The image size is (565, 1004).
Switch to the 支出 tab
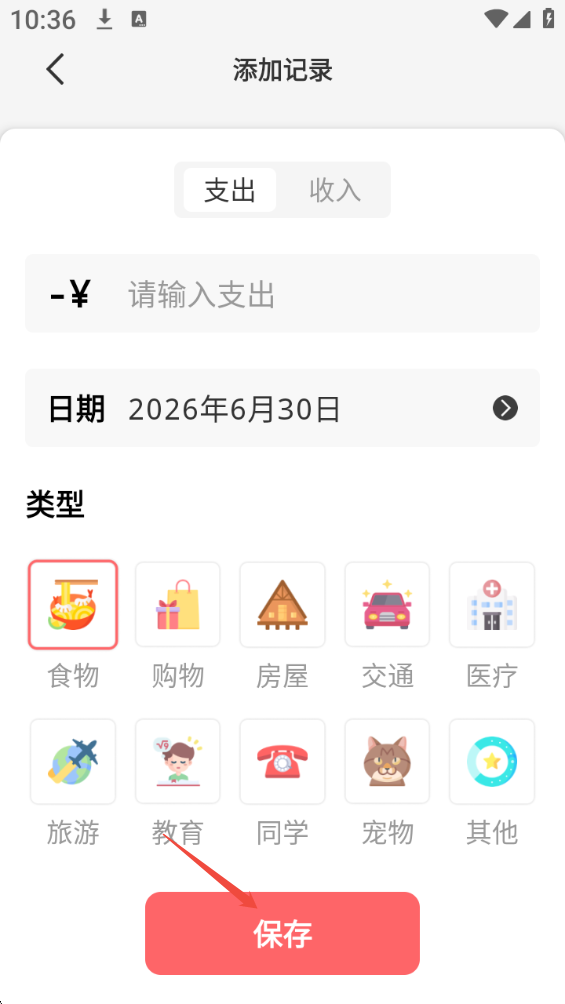(x=230, y=190)
